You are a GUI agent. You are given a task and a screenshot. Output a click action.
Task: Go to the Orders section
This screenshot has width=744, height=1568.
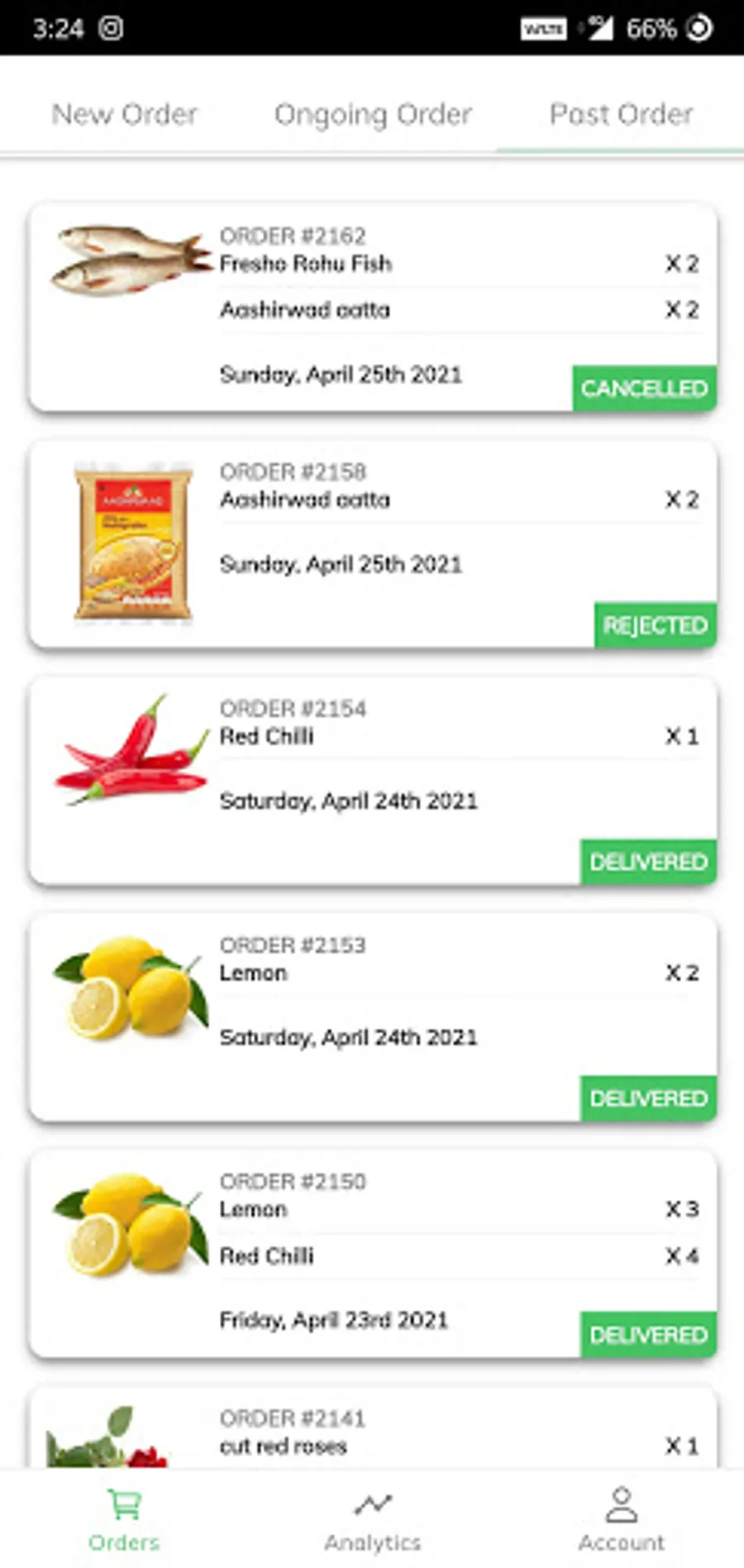124,1520
